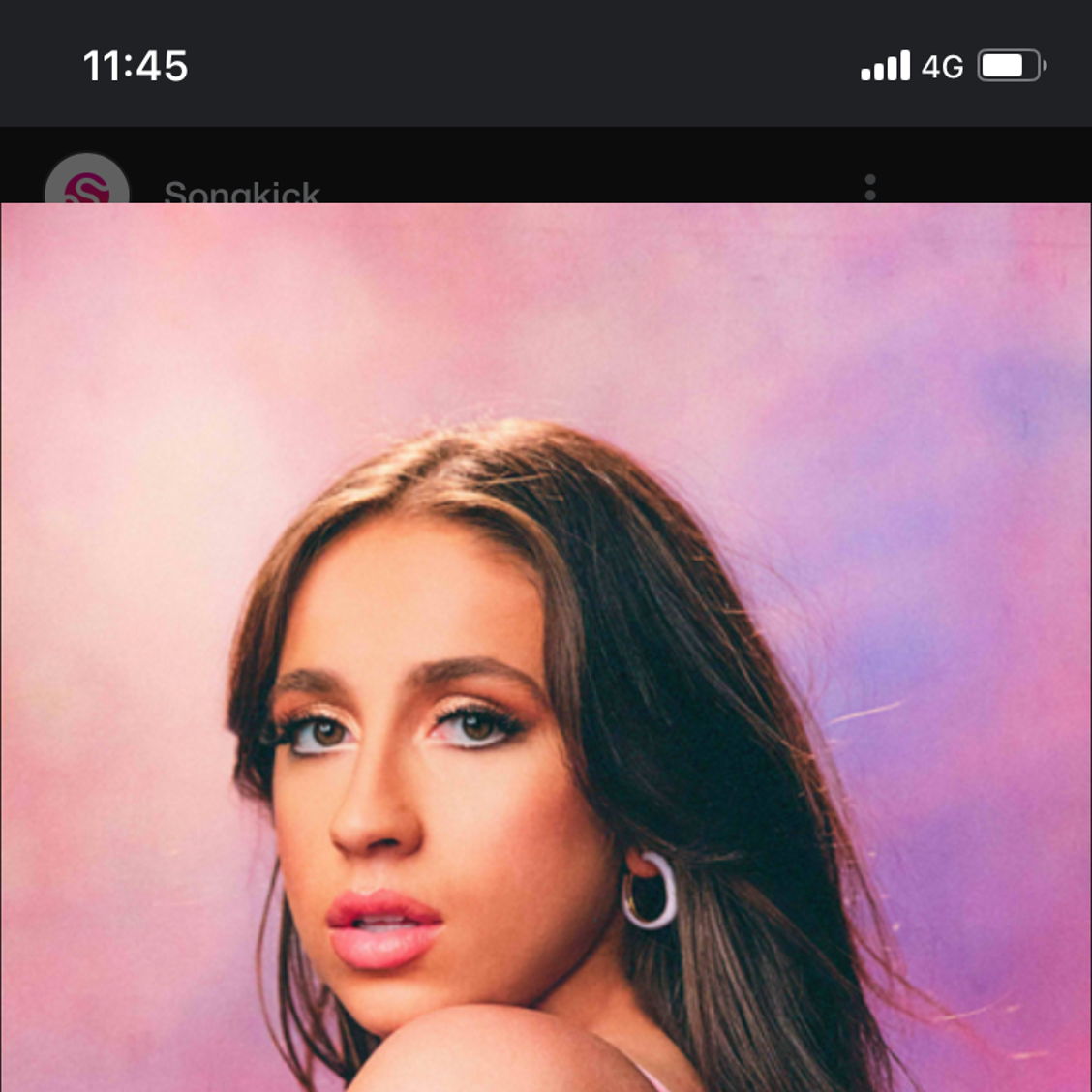Open the Songkick profile avatar
The width and height of the screenshot is (1092, 1092).
[x=87, y=182]
